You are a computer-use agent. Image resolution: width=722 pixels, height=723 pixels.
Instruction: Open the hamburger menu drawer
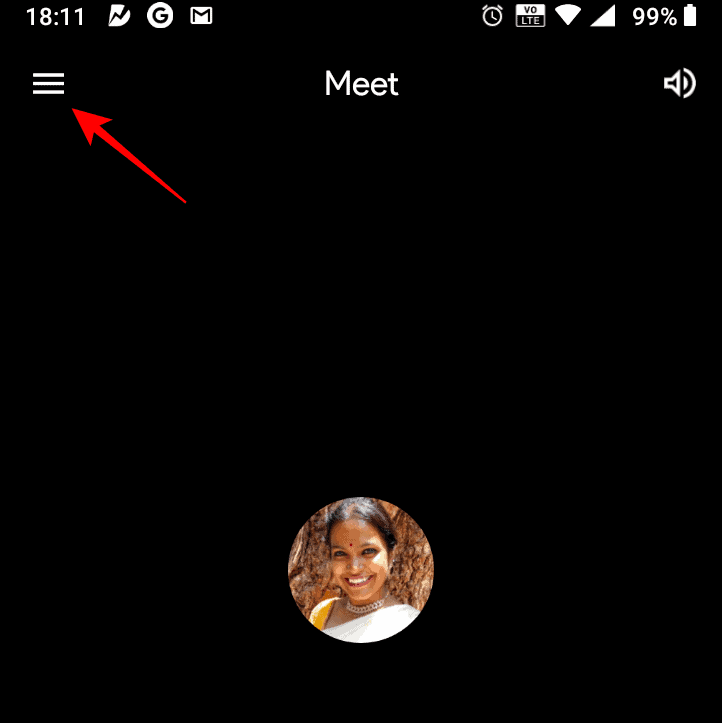48,84
